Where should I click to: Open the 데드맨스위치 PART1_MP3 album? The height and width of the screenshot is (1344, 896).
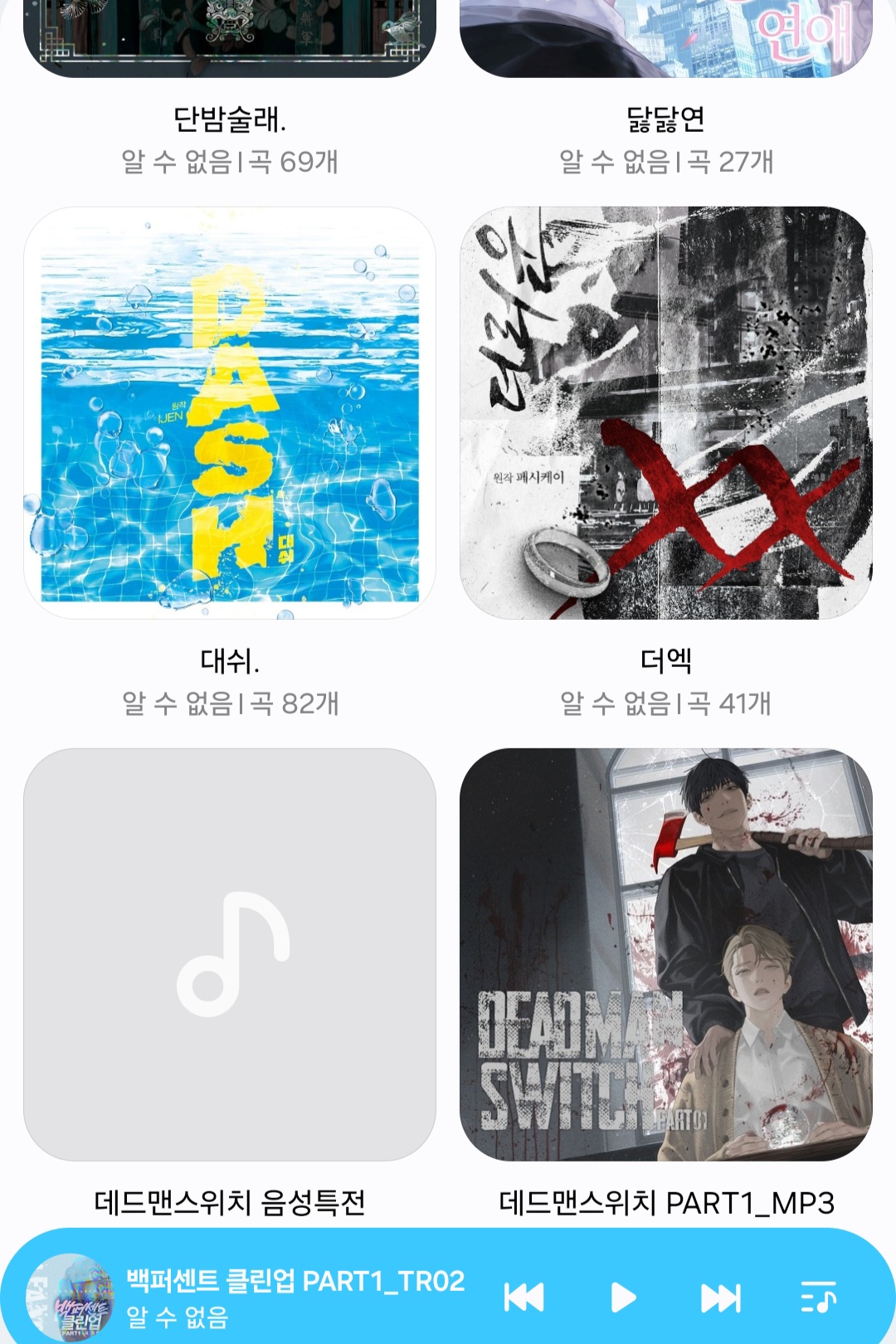[x=666, y=954]
